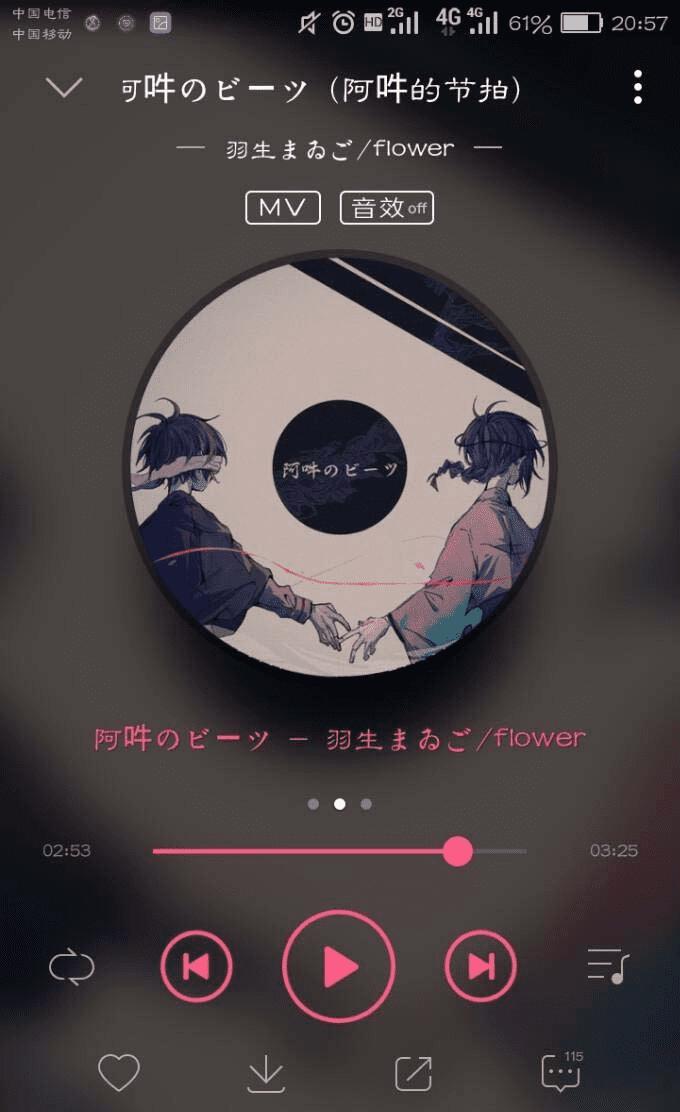Download this song

(x=266, y=1073)
